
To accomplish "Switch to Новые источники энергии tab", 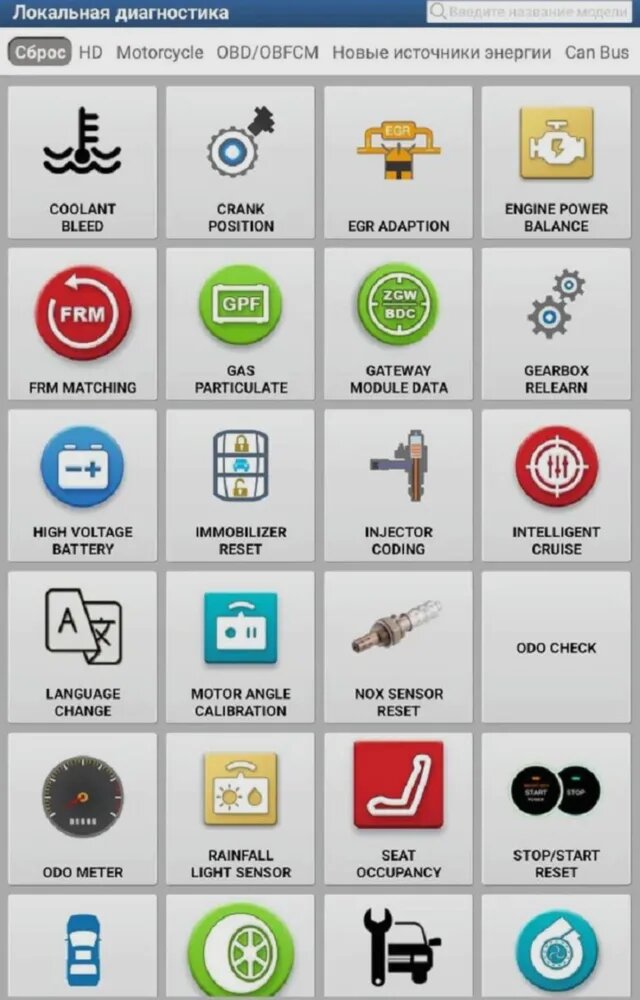I will pos(442,52).
